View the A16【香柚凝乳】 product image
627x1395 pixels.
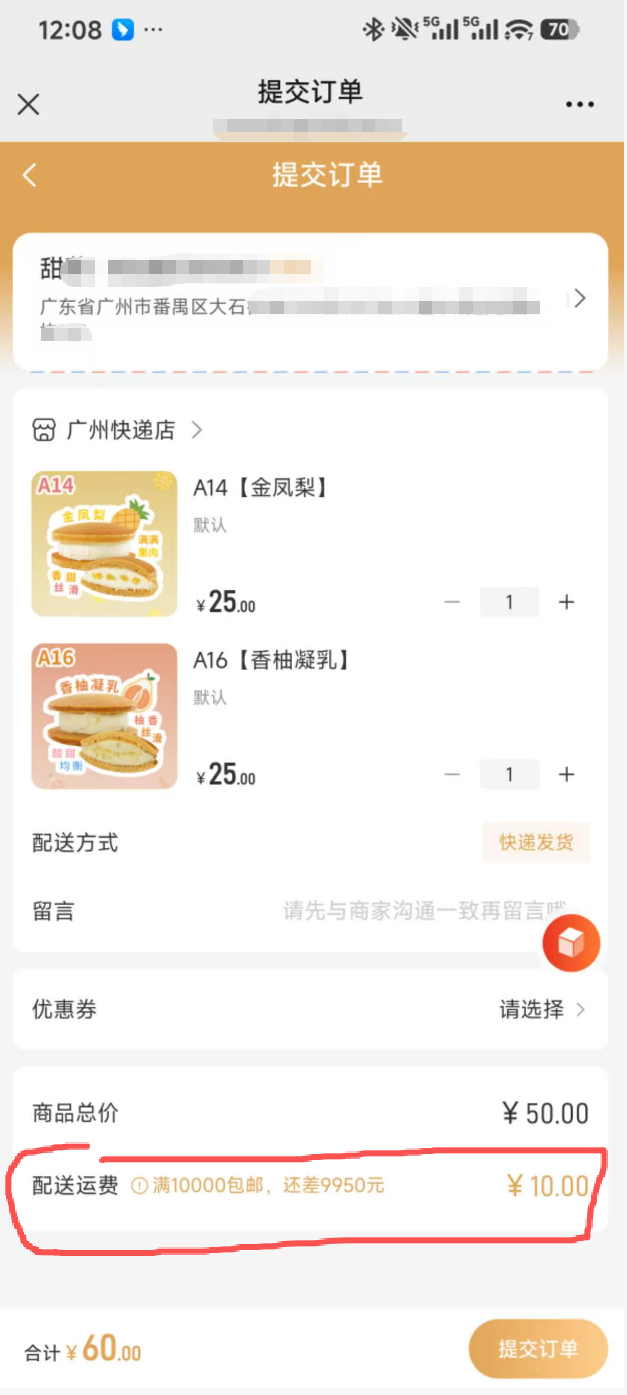pos(105,716)
